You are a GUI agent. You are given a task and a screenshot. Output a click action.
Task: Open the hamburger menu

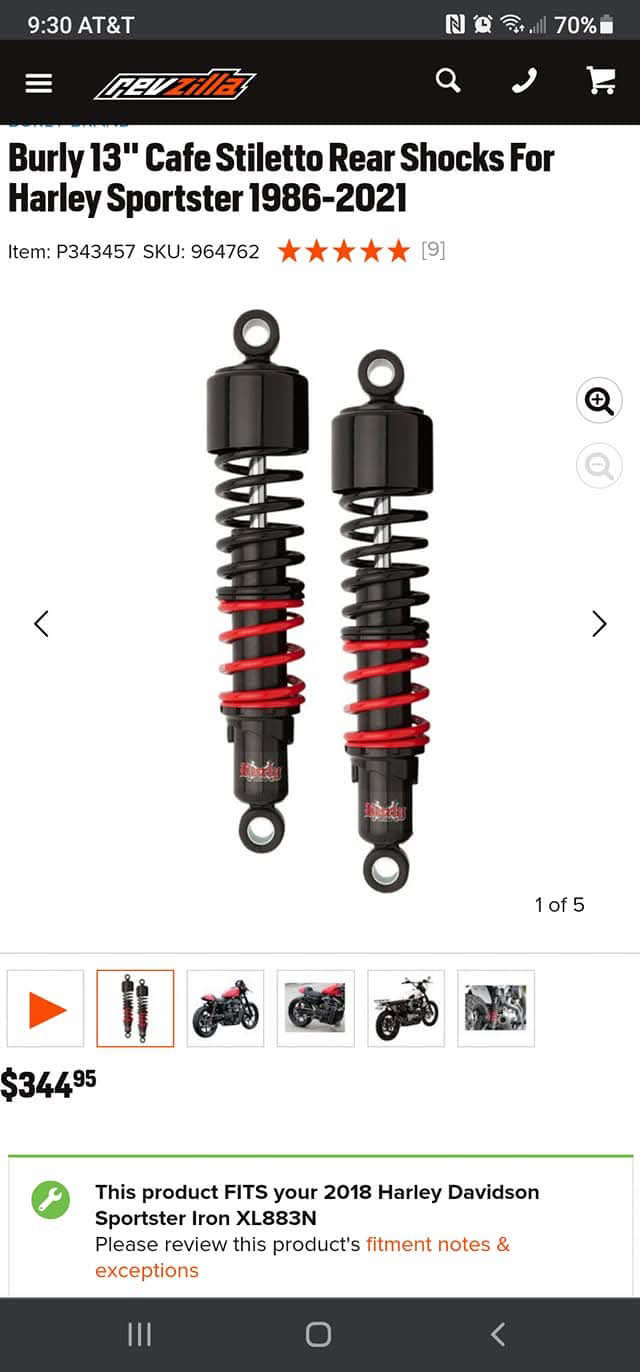click(x=39, y=83)
